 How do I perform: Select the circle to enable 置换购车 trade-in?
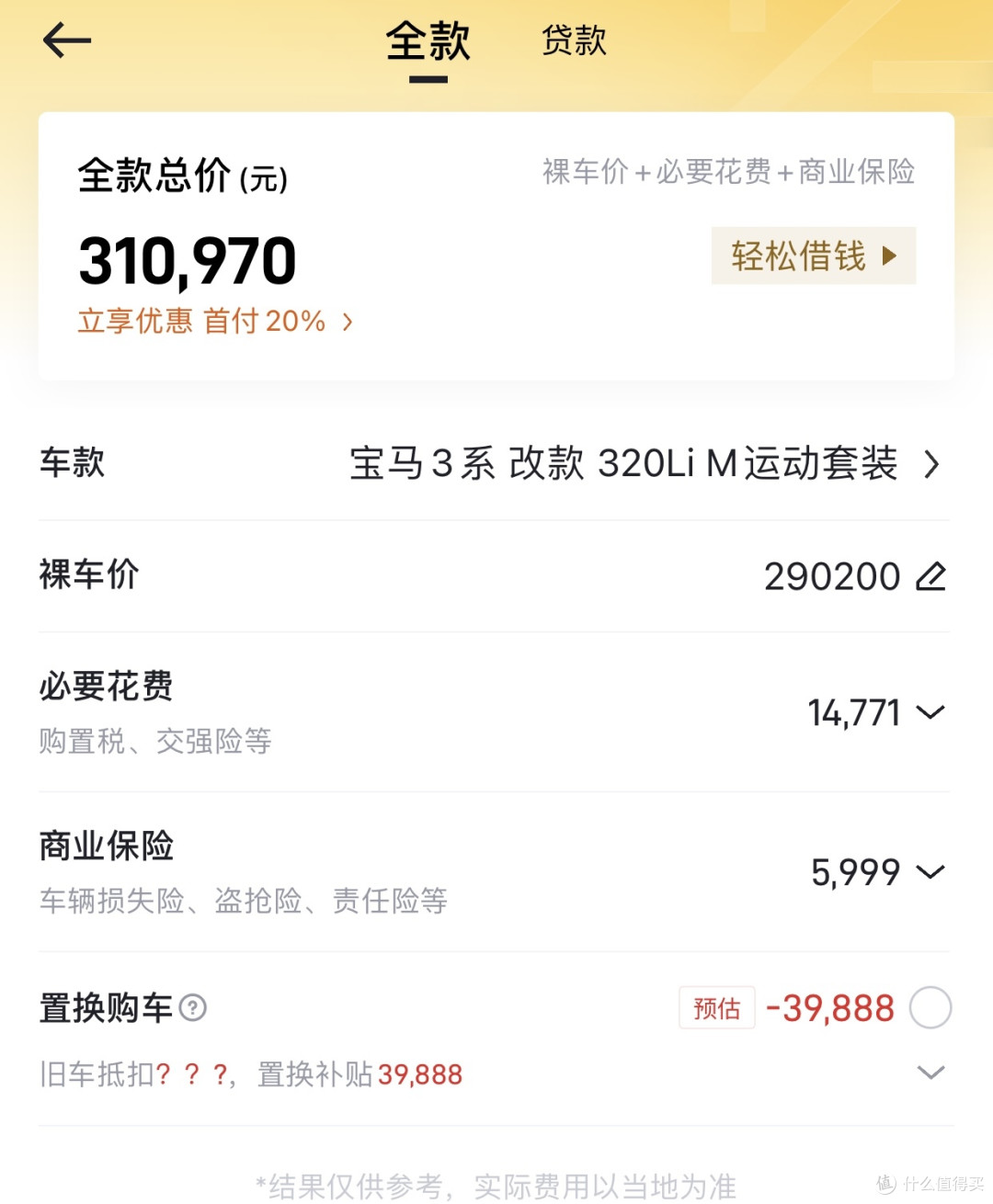[930, 1007]
